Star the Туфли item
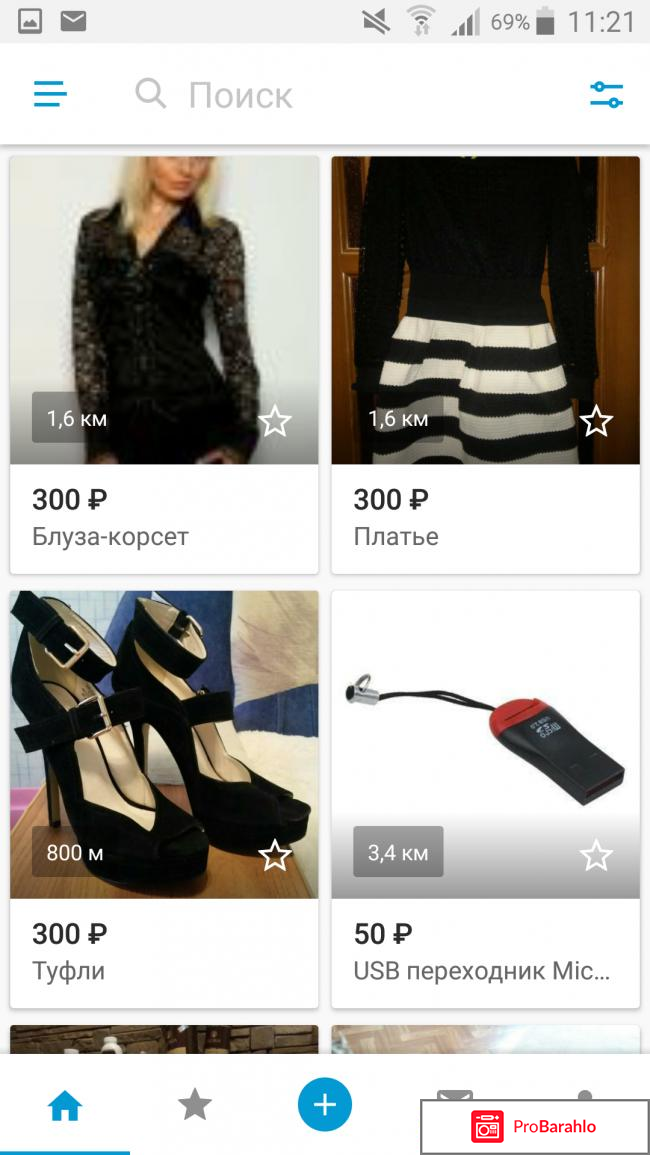The height and width of the screenshot is (1155, 650). [x=275, y=856]
